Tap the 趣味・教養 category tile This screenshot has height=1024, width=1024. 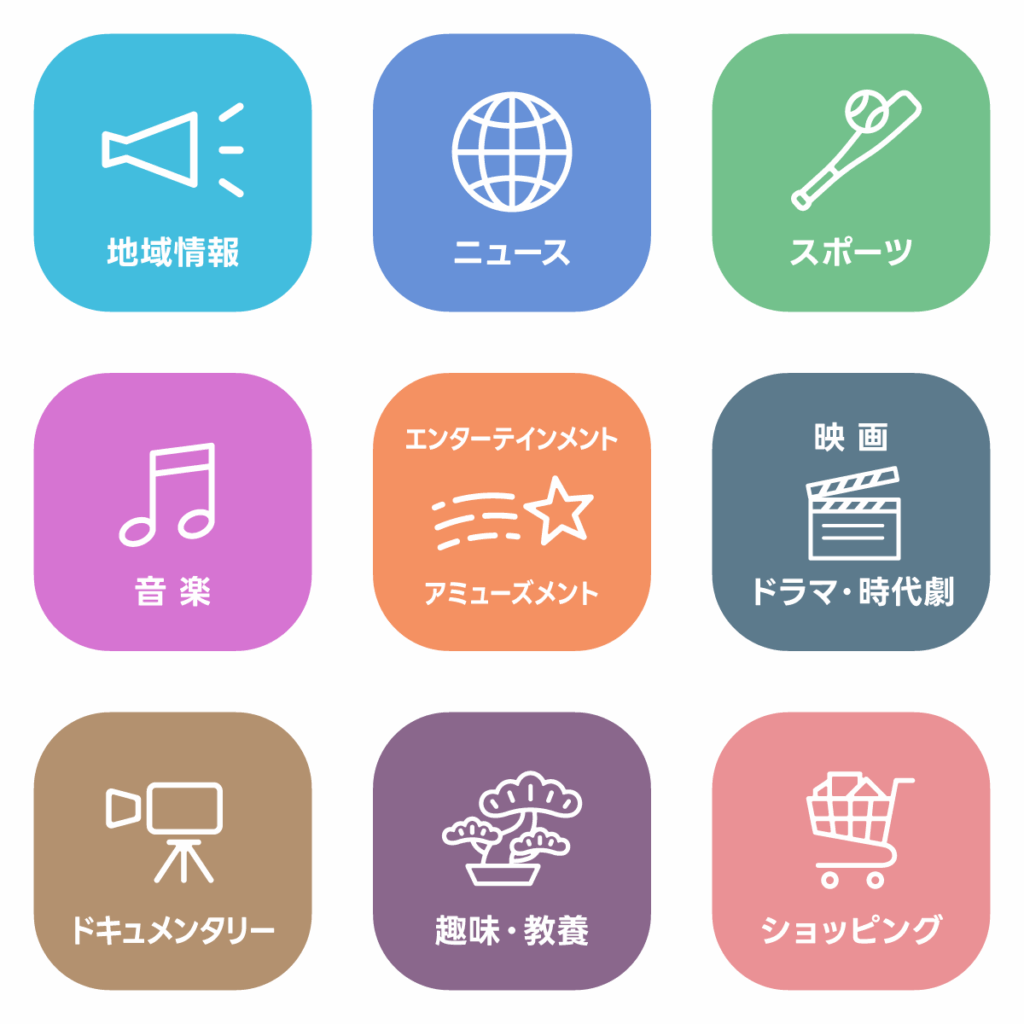coord(511,851)
